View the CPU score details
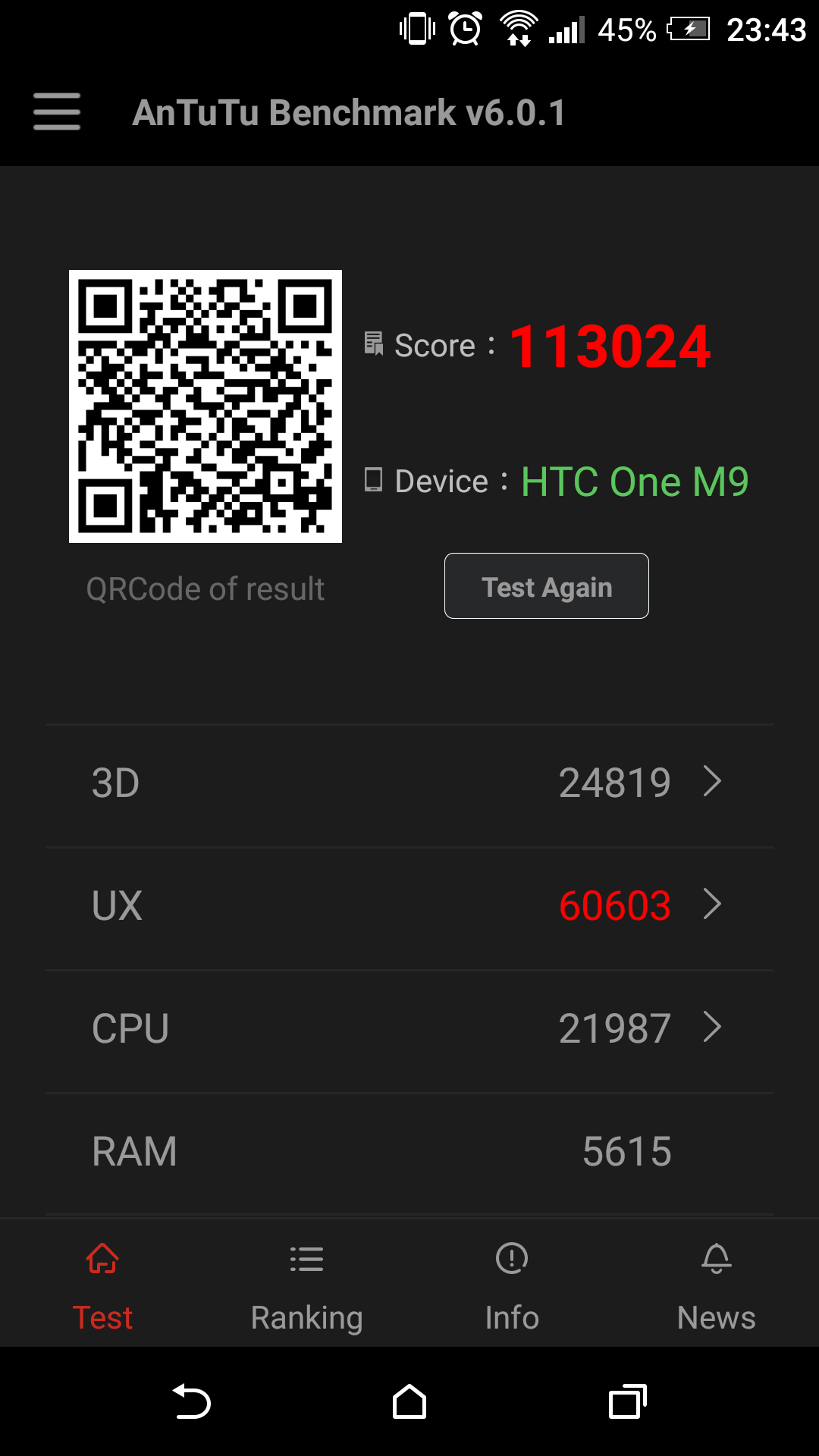This screenshot has height=1456, width=819. [x=409, y=1029]
